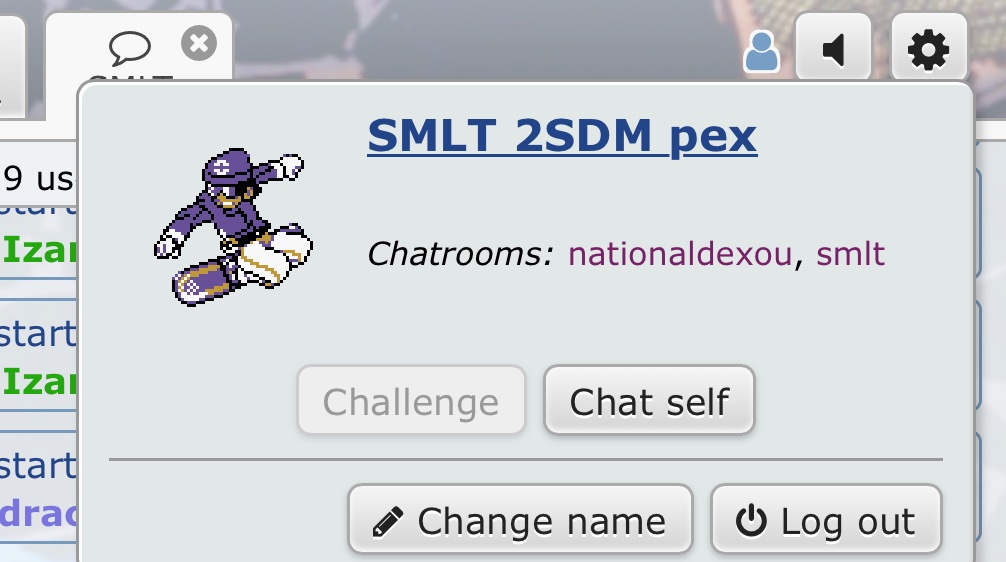Open the gear options menu

[929, 48]
